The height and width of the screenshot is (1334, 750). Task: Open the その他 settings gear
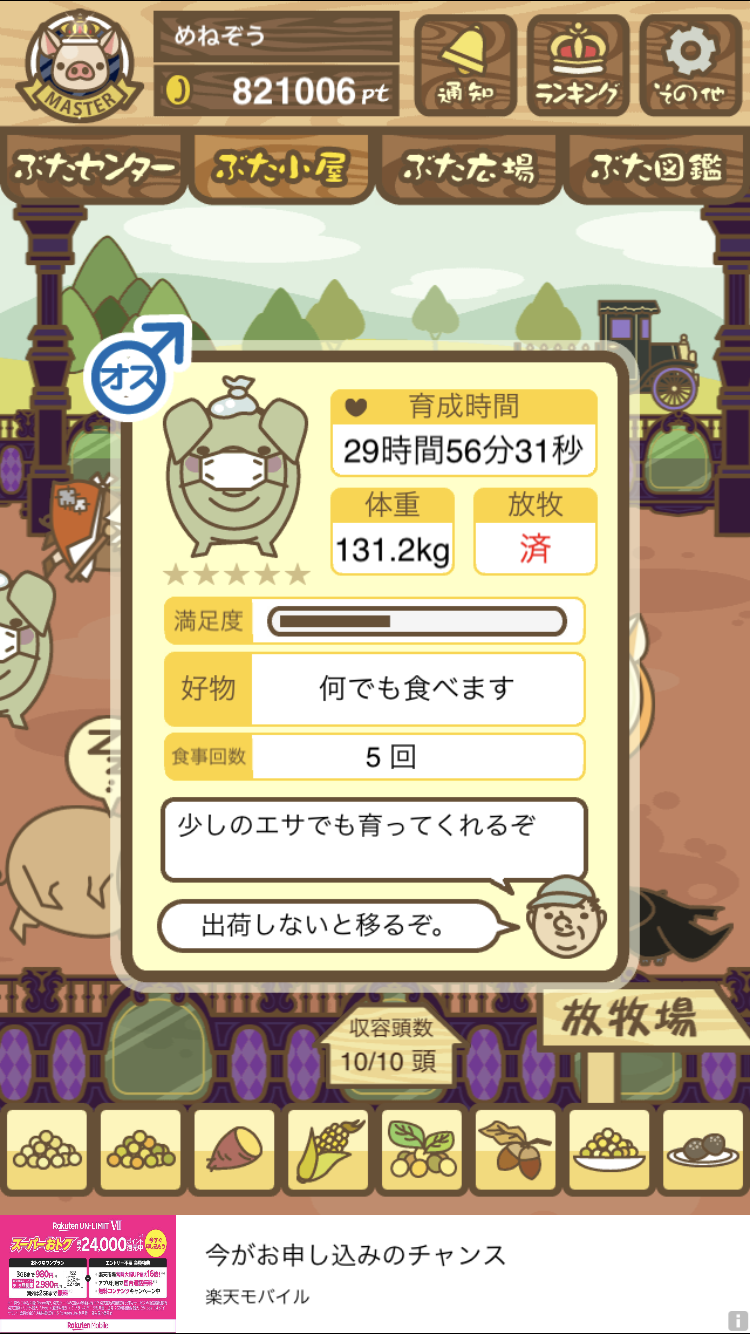692,64
